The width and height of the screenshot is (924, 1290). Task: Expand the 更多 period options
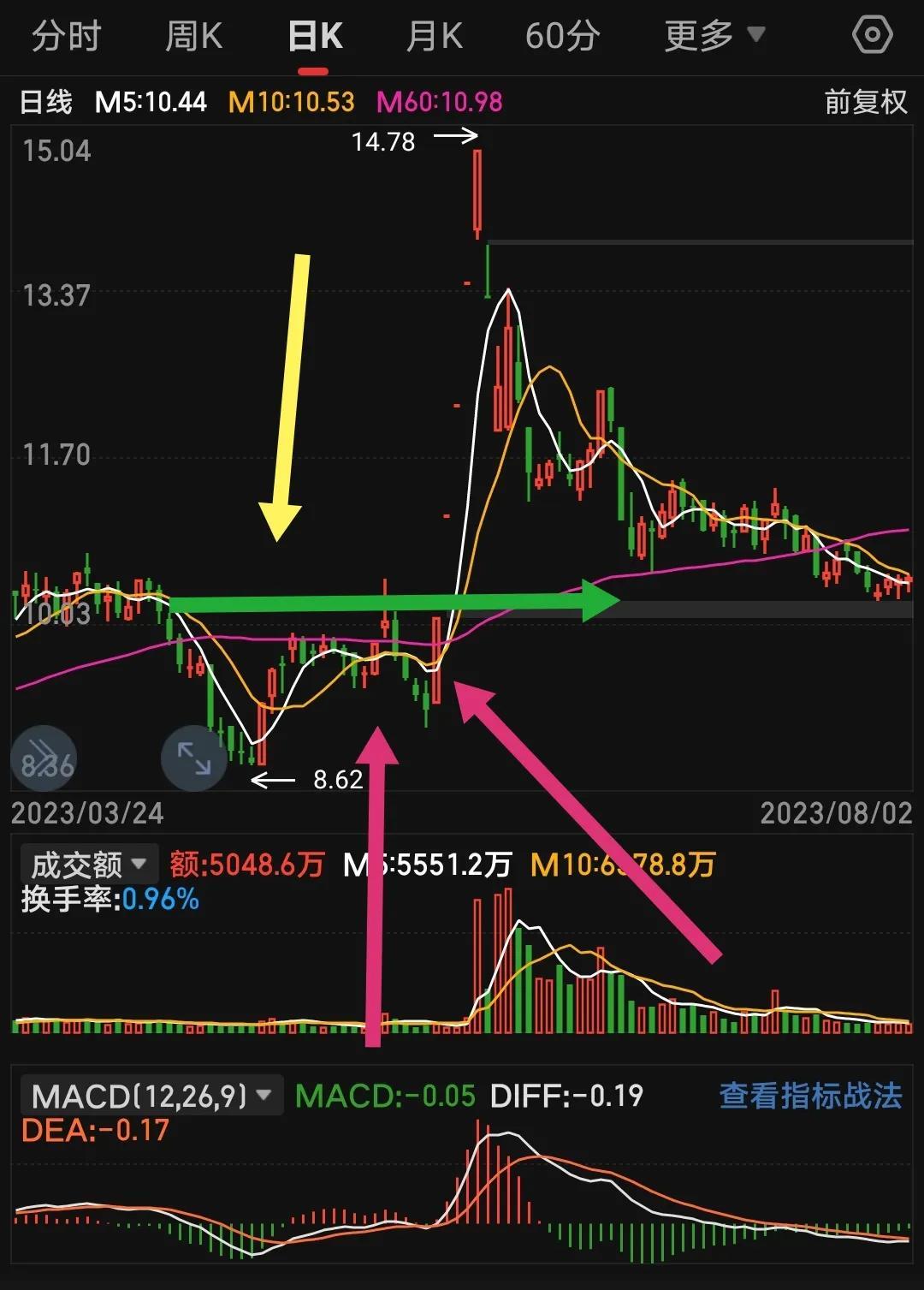[x=714, y=37]
